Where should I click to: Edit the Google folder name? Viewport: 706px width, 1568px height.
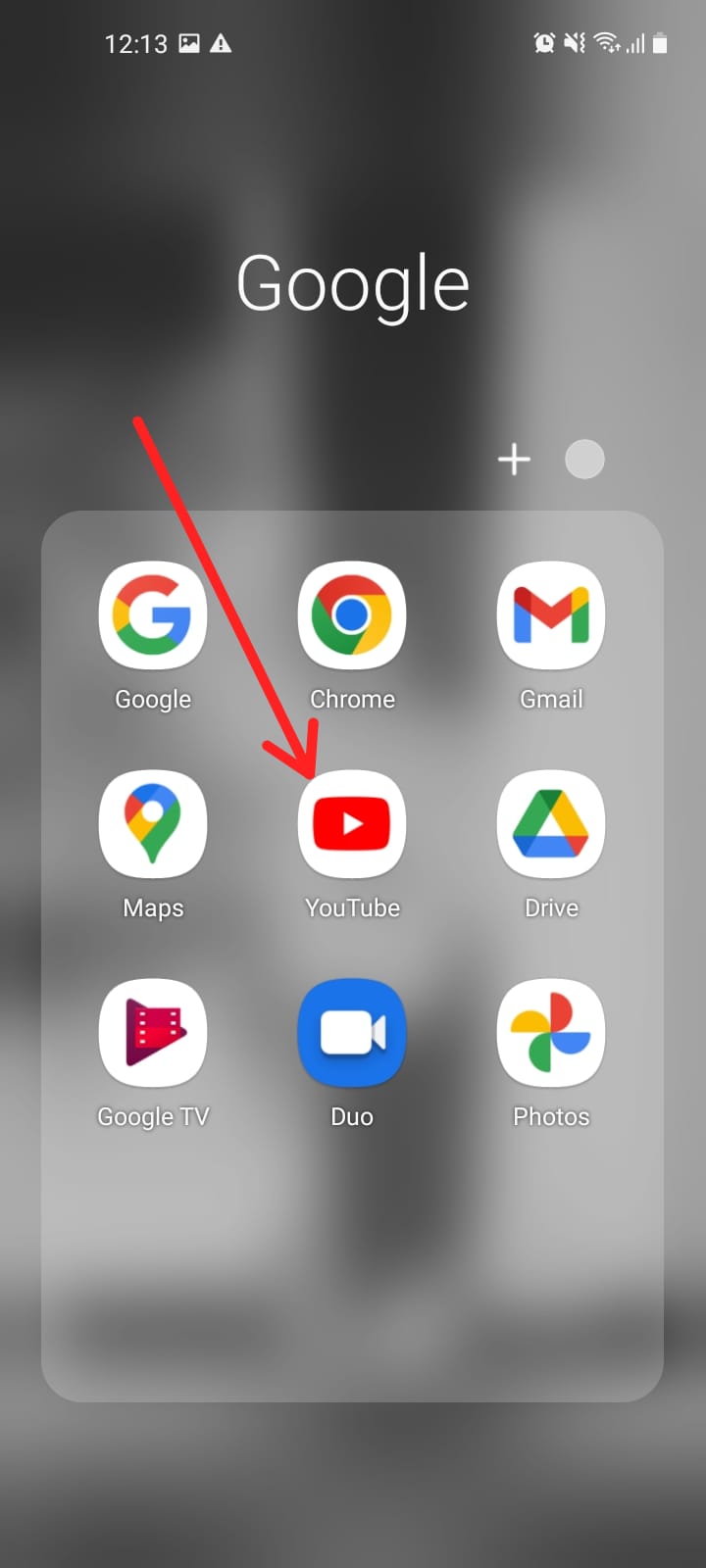point(353,284)
